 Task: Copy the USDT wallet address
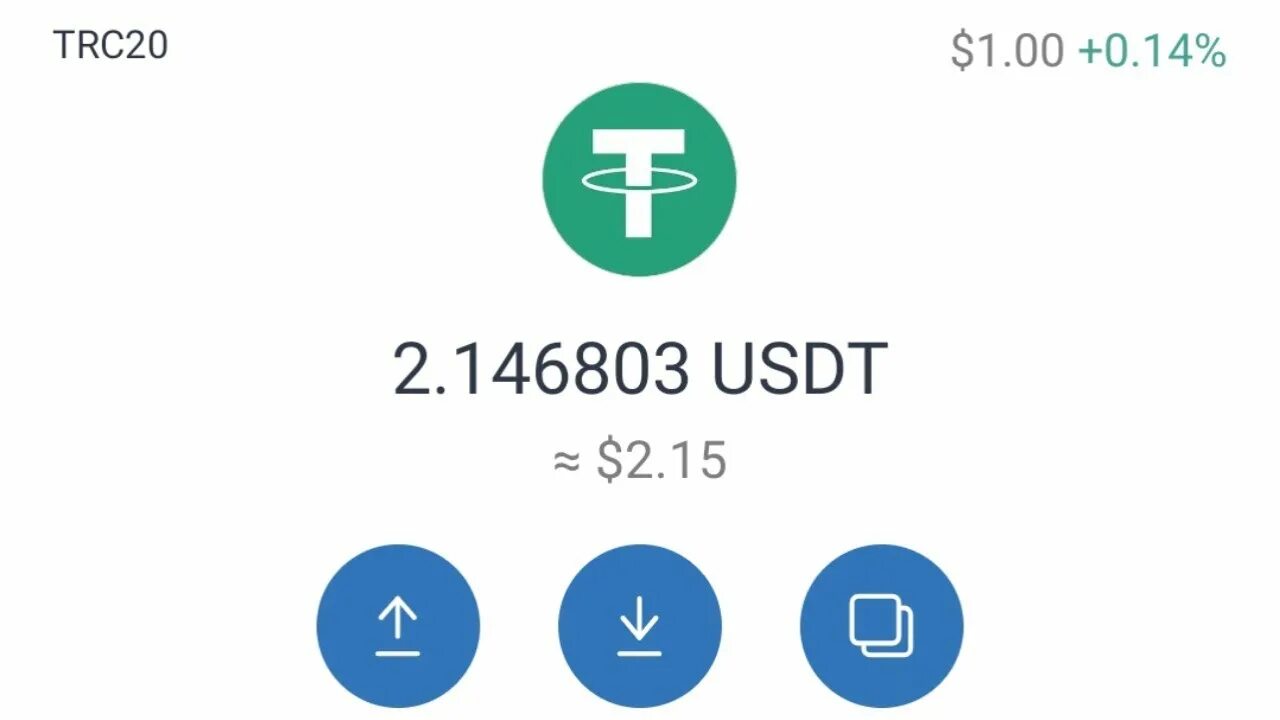[x=881, y=626]
